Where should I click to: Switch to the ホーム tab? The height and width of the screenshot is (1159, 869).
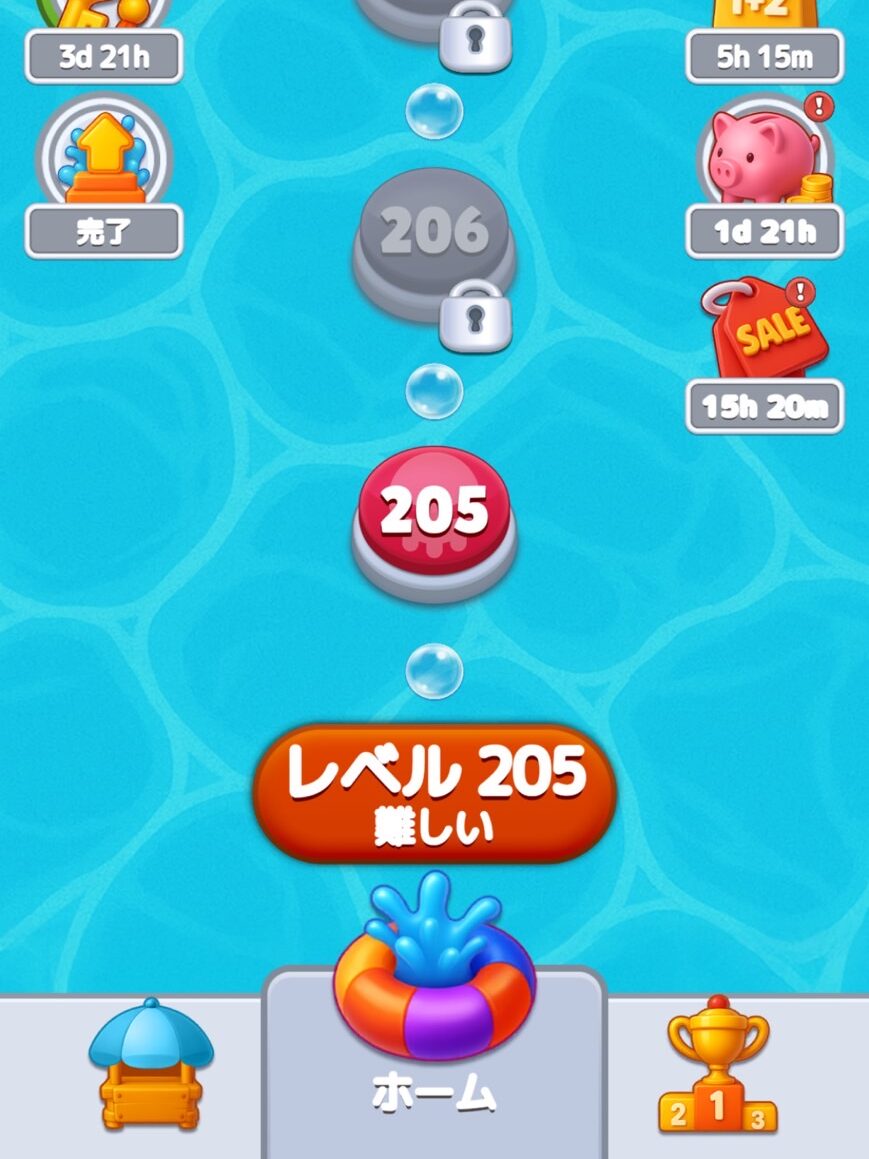[x=434, y=1060]
